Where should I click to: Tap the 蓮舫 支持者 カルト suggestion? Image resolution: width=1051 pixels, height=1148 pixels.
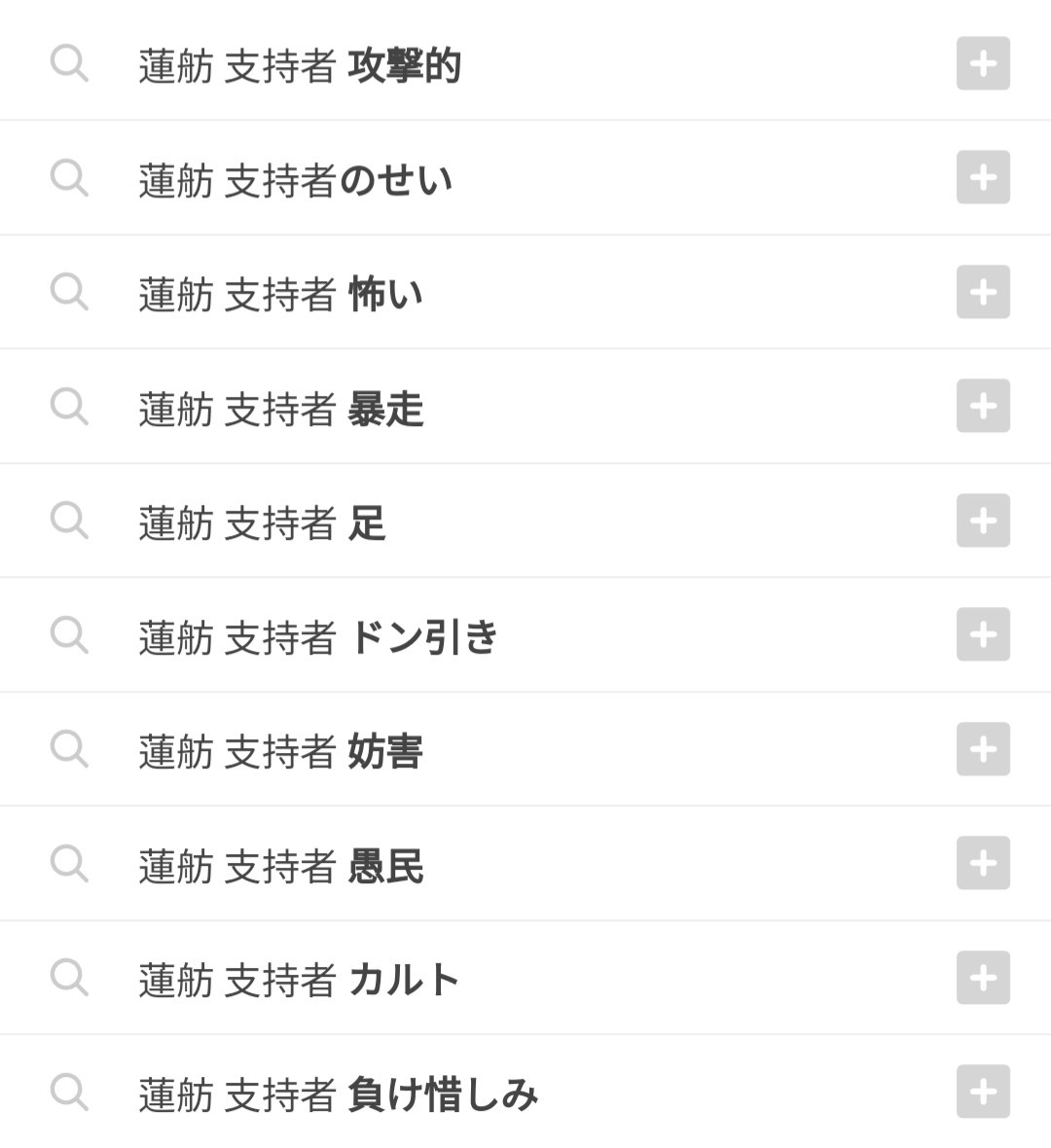point(299,979)
